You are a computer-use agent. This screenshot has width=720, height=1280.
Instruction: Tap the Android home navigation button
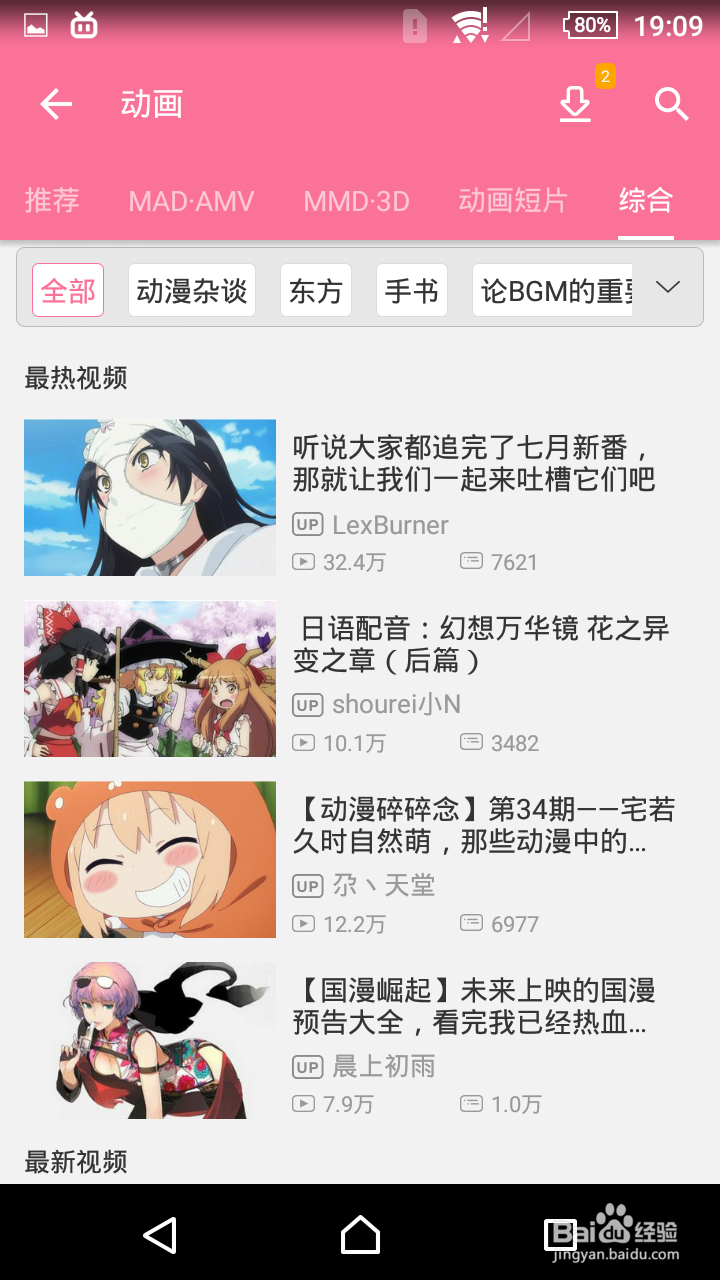point(360,1236)
